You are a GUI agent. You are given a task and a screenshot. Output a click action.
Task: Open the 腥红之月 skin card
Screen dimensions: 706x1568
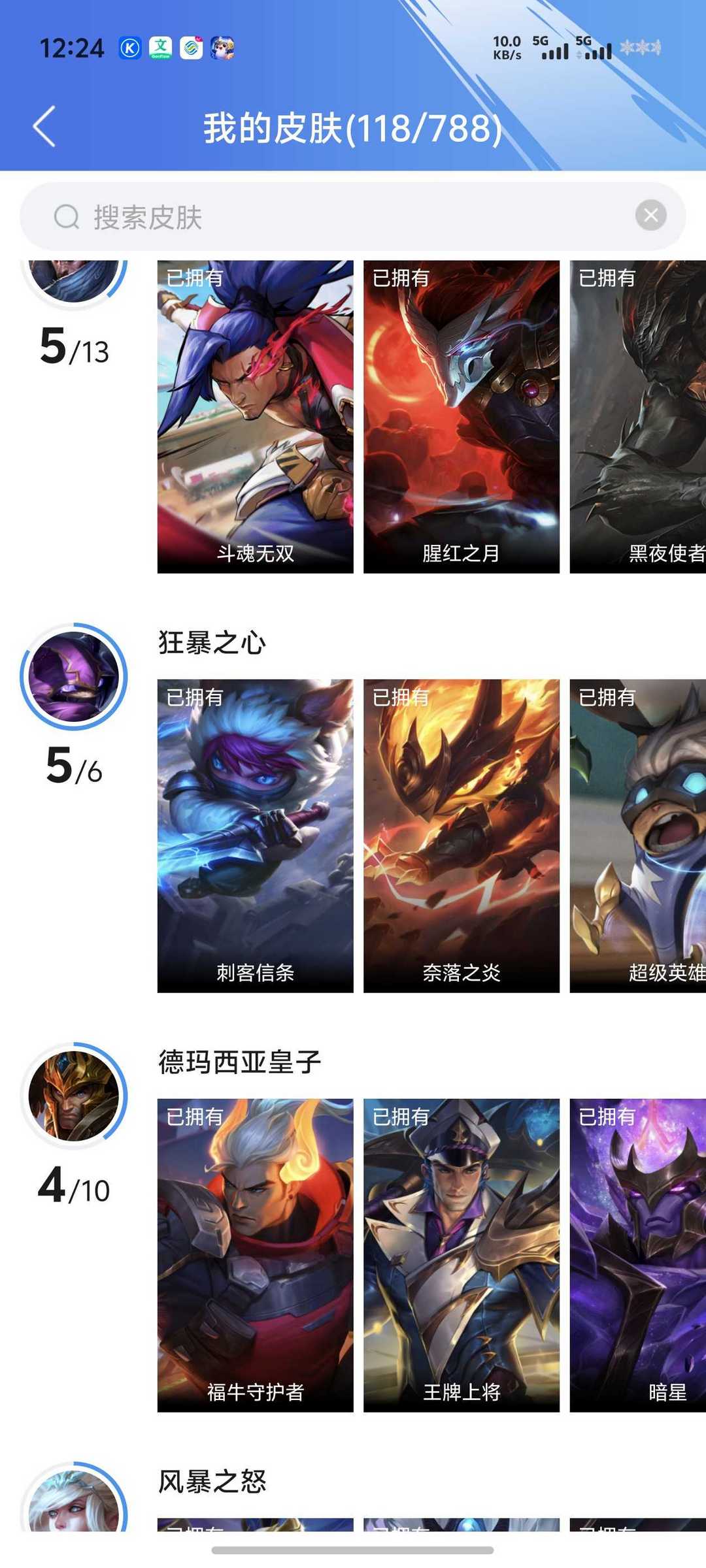[x=462, y=417]
